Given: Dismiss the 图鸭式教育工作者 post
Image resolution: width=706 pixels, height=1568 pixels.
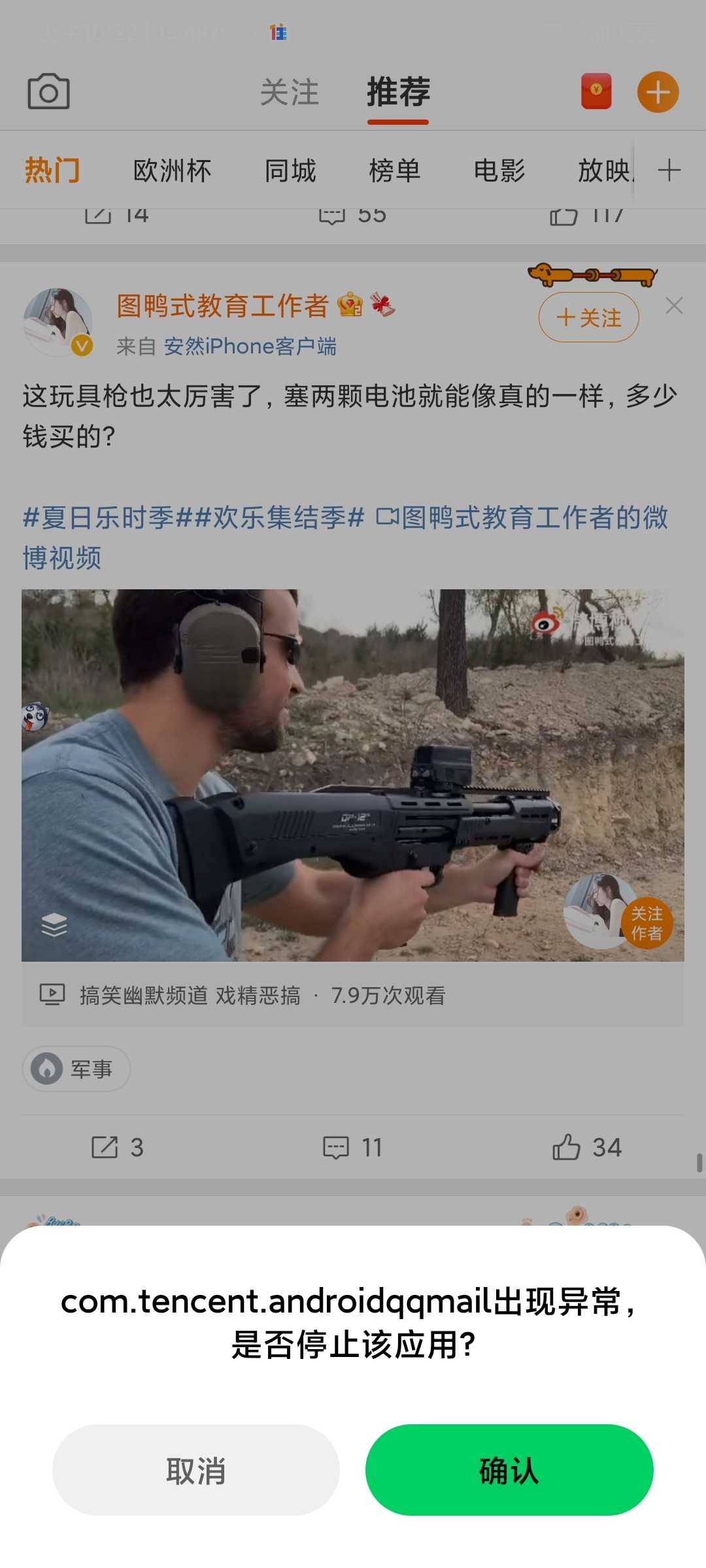Looking at the screenshot, I should [675, 305].
